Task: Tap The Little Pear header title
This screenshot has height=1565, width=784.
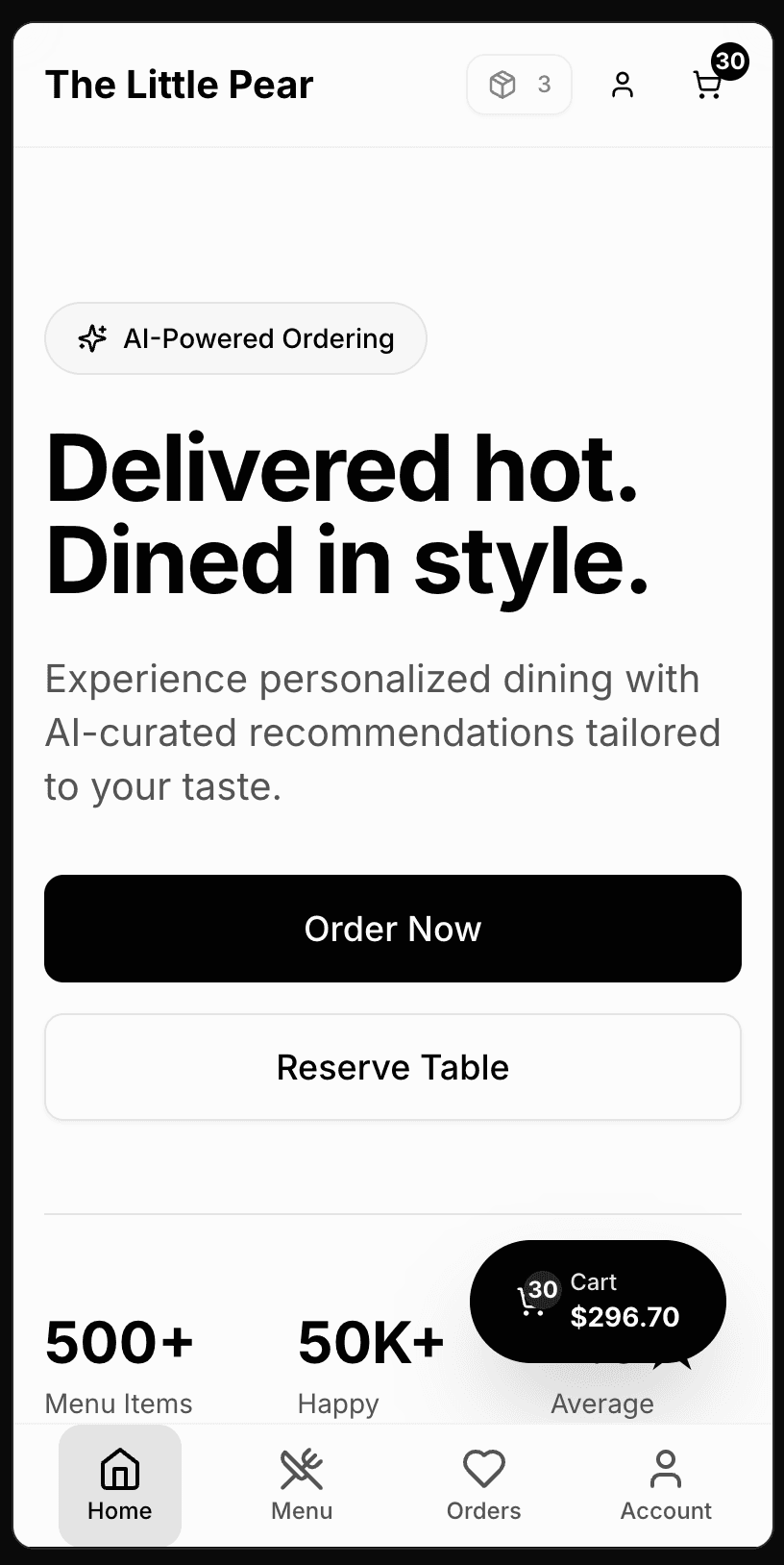Action: [180, 85]
